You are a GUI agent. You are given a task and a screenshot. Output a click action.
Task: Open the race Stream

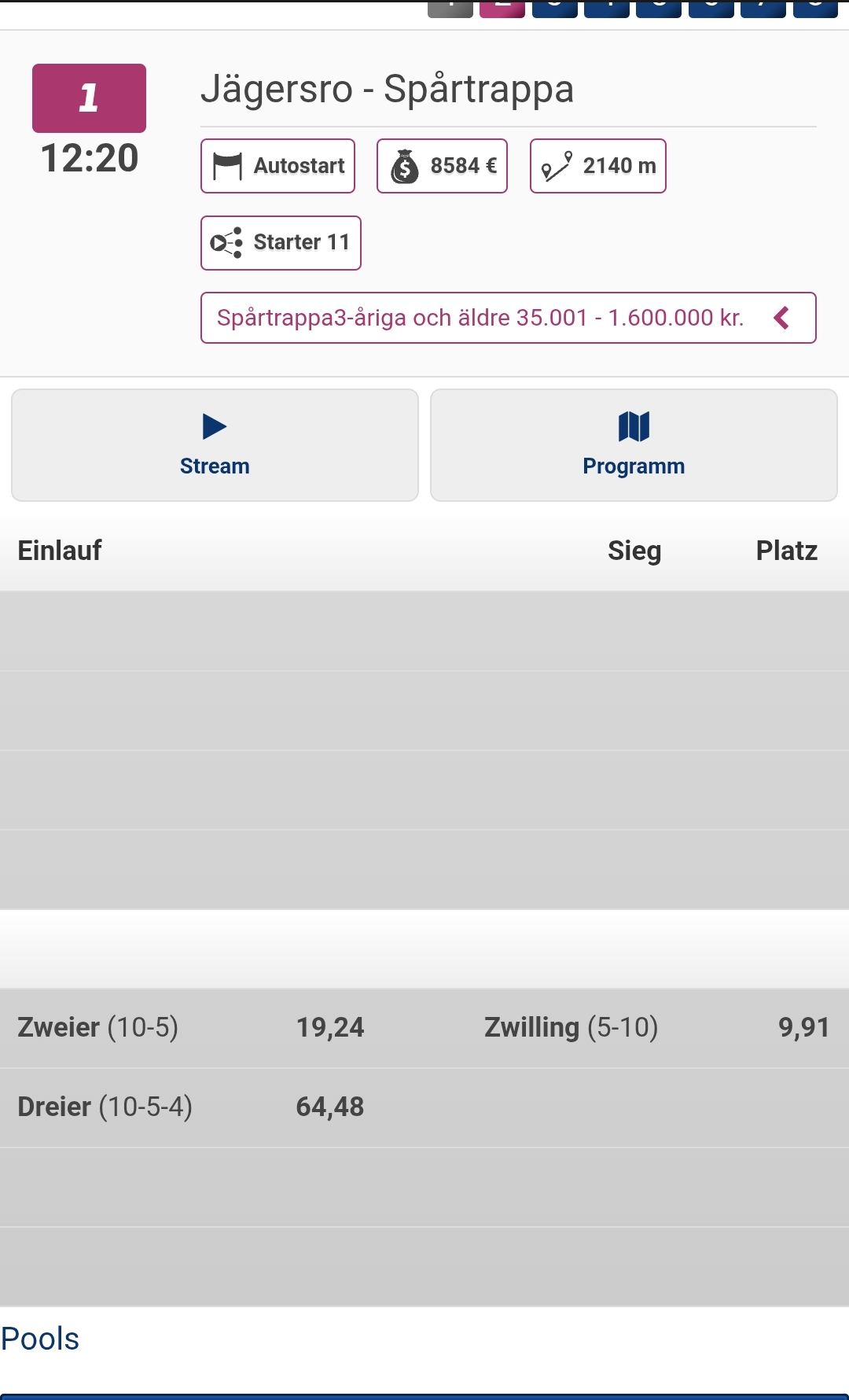[215, 445]
